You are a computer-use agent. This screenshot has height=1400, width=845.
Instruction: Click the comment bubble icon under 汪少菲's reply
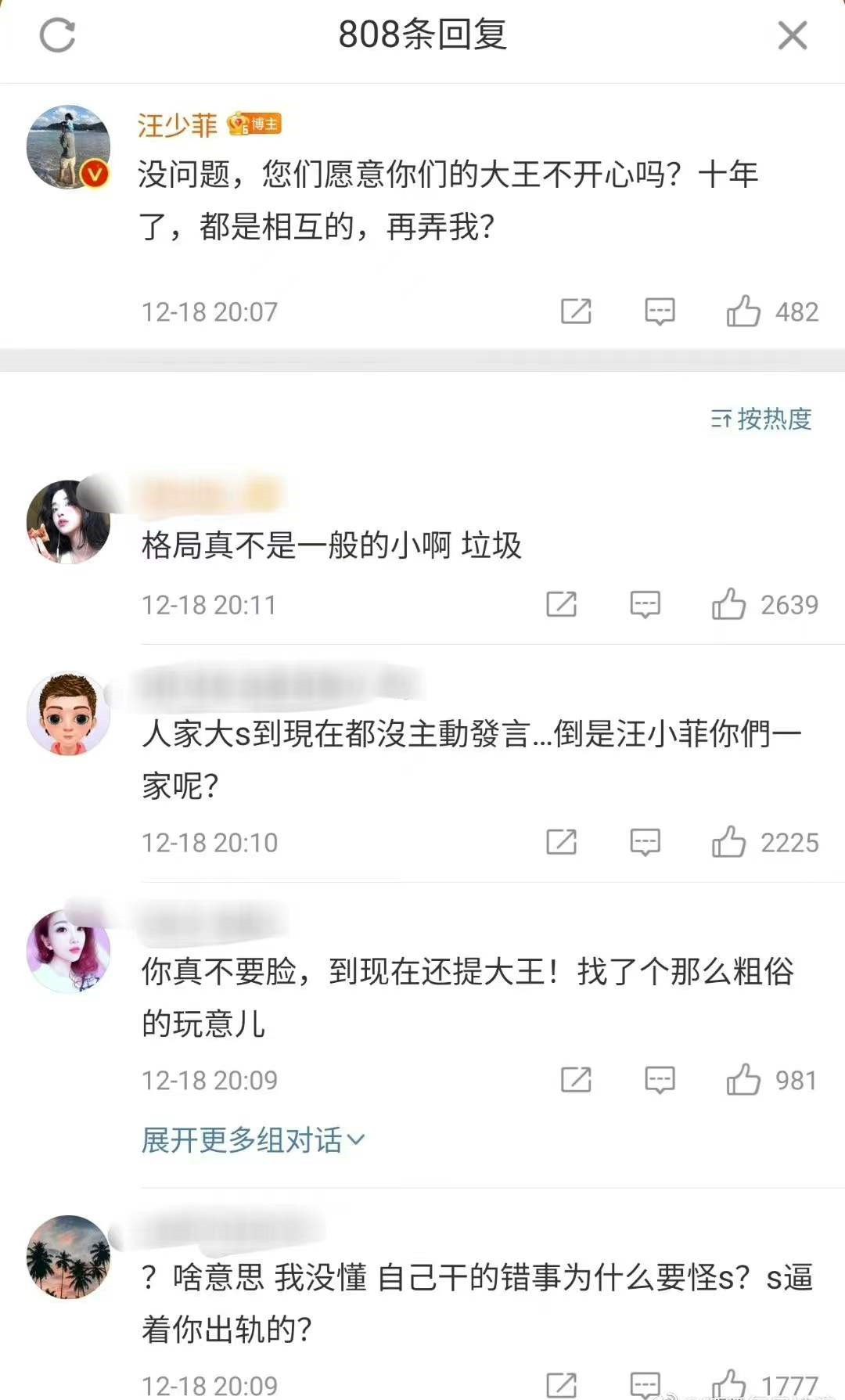click(x=660, y=311)
